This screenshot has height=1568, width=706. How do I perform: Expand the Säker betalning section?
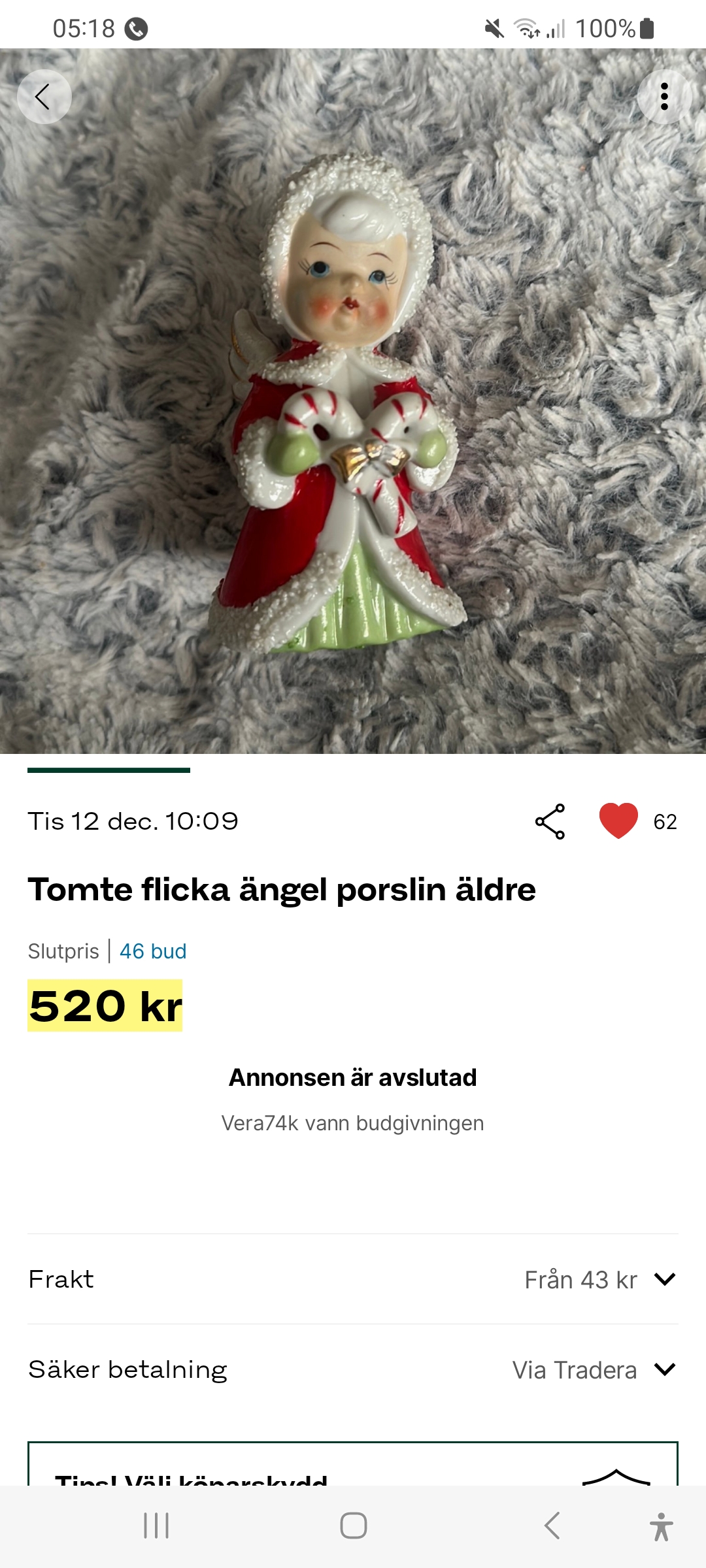pyautogui.click(x=664, y=1369)
